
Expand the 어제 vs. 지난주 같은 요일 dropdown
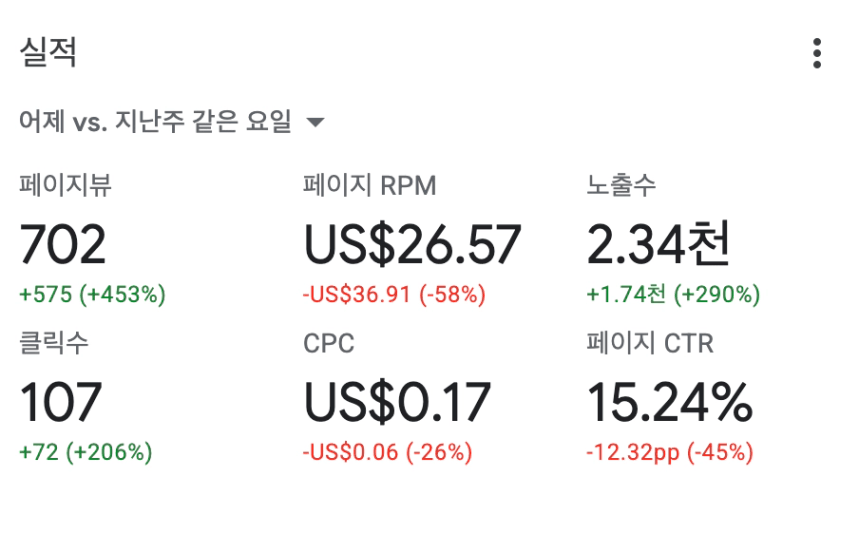[x=172, y=121]
